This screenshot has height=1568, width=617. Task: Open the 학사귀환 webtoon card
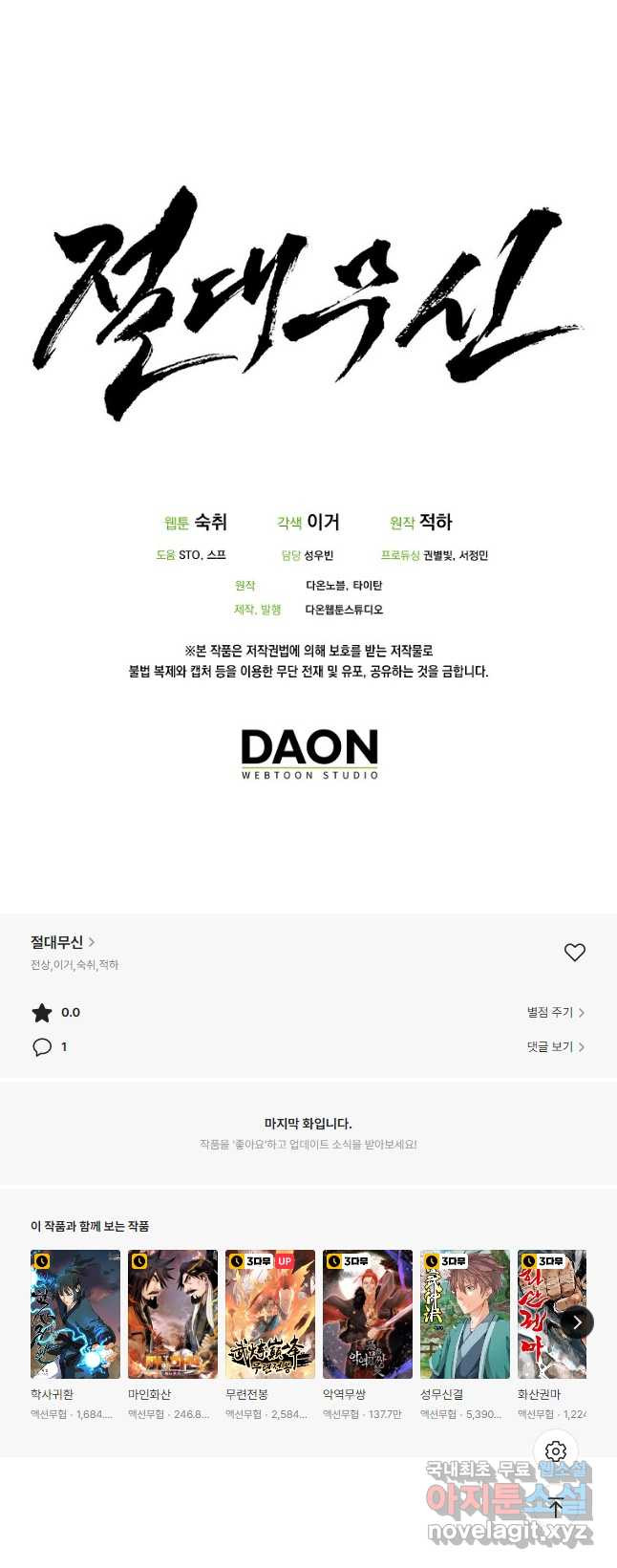tap(75, 1315)
